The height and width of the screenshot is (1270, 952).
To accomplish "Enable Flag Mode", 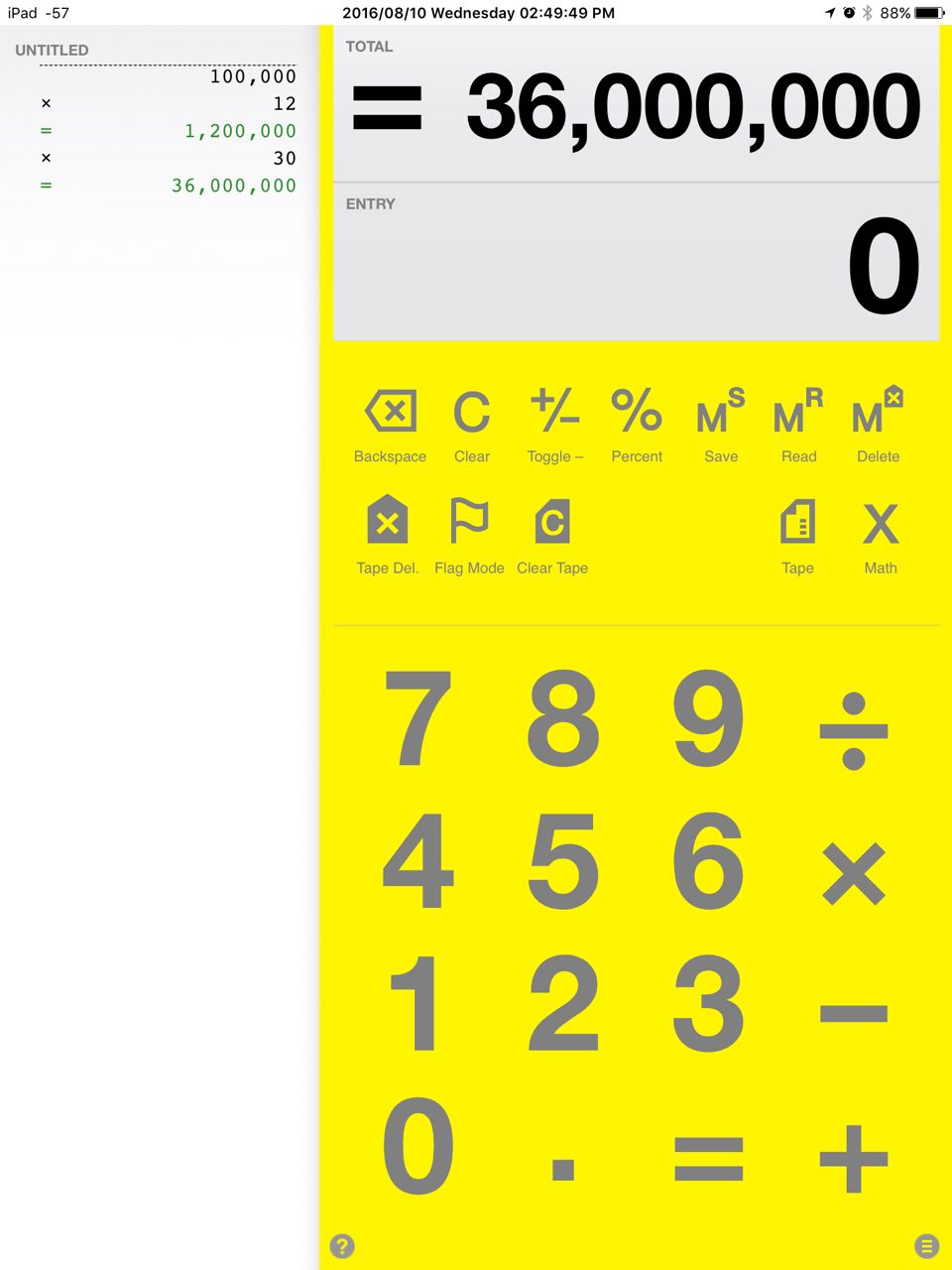I will tap(469, 534).
